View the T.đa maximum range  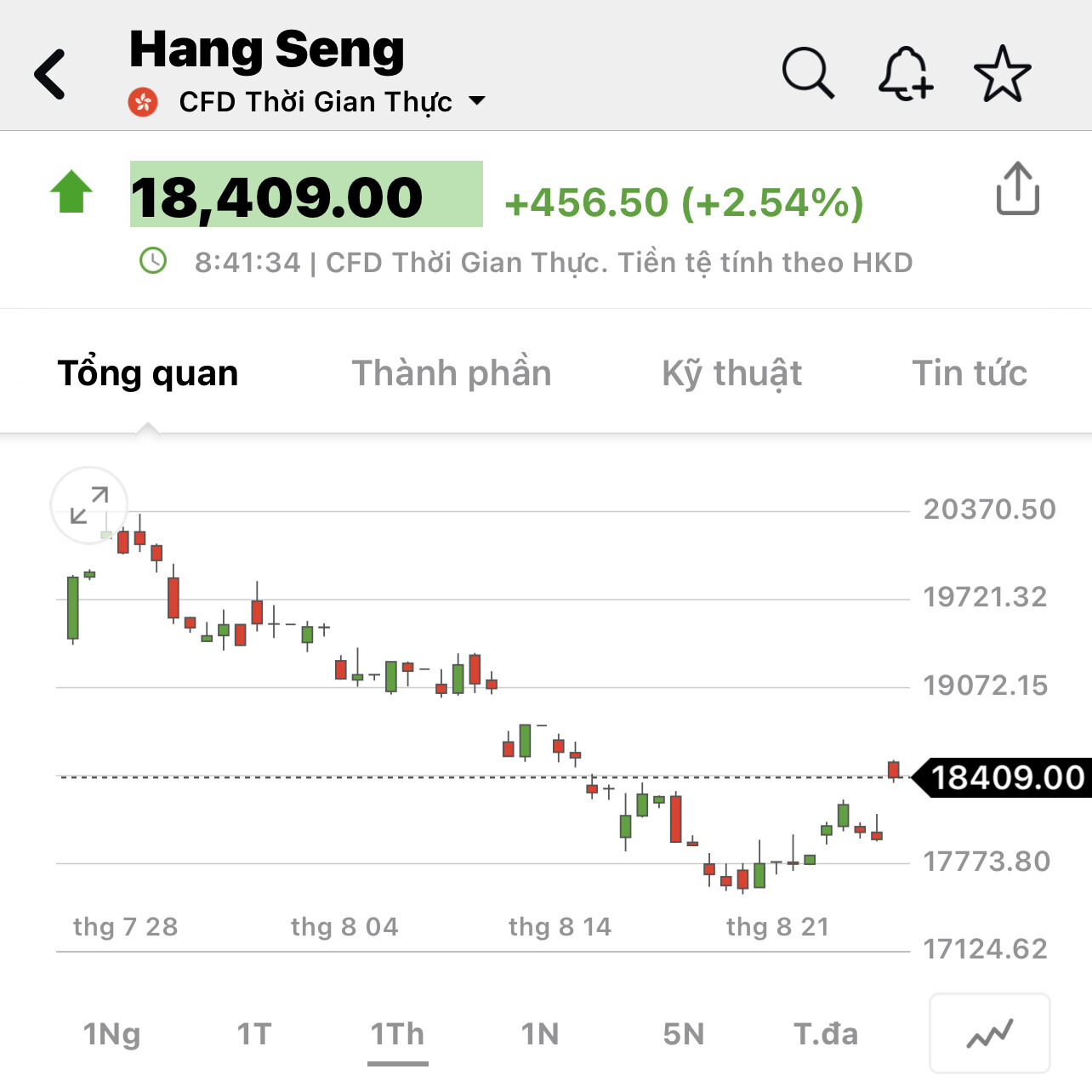pos(826,1034)
